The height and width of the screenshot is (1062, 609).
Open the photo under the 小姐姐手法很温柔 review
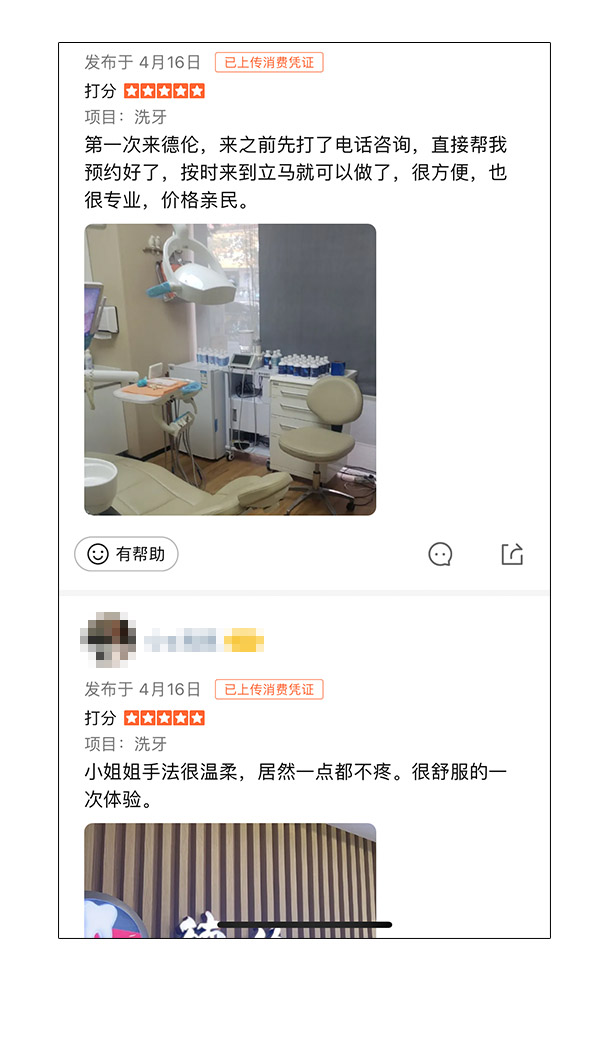(230, 880)
